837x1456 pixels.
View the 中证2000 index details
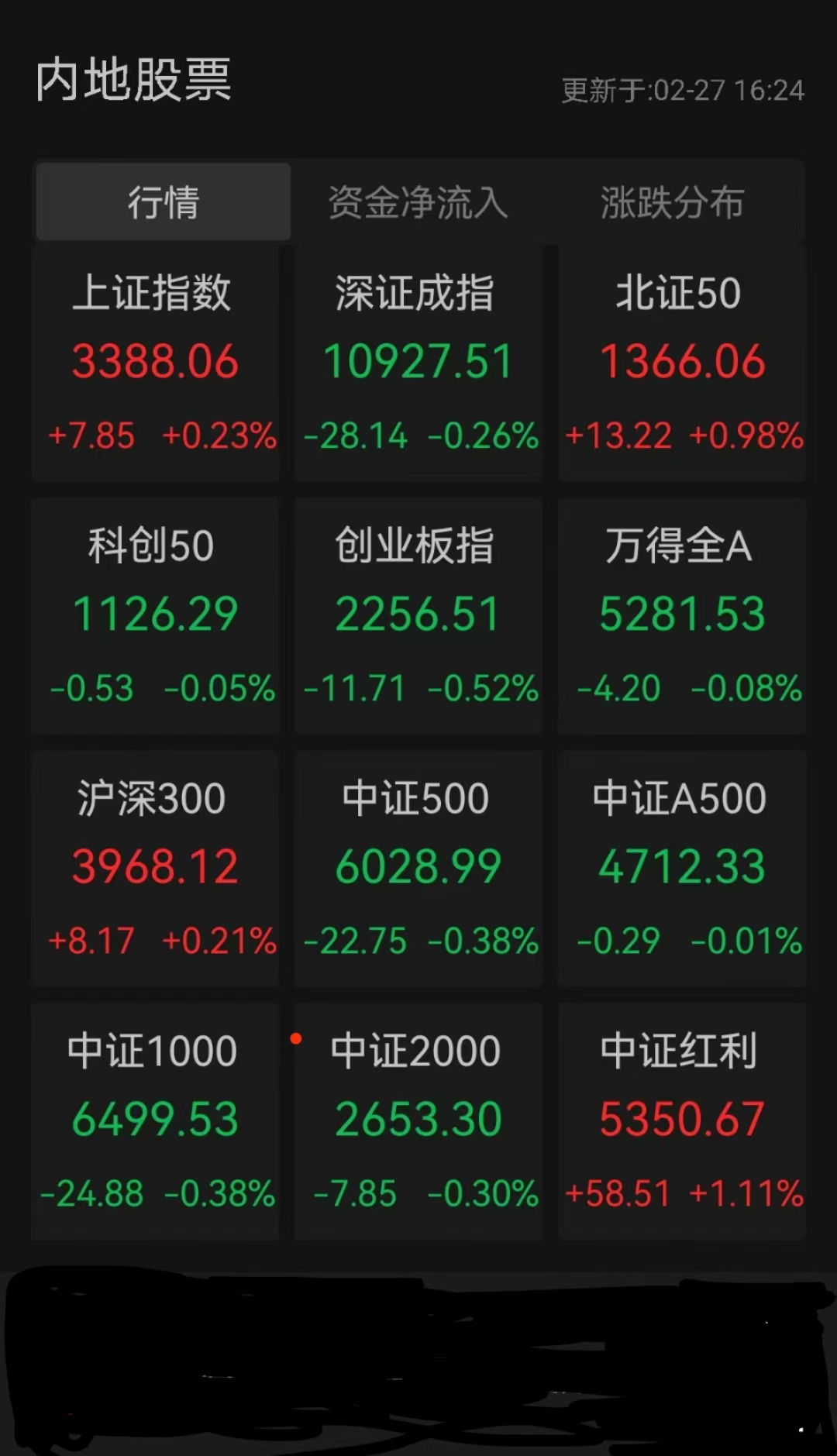(418, 1120)
